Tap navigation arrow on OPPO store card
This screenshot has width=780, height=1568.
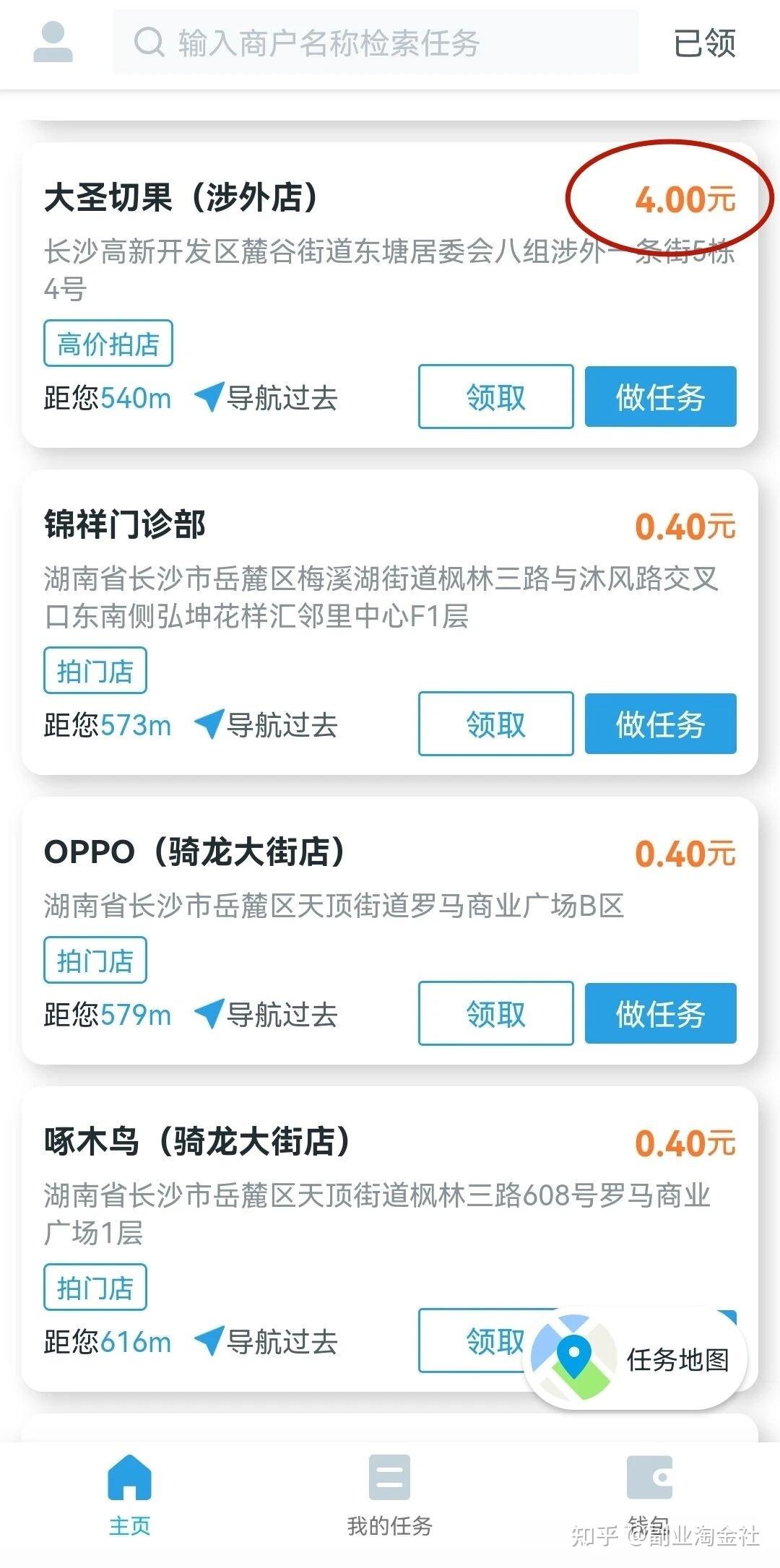[211, 1015]
